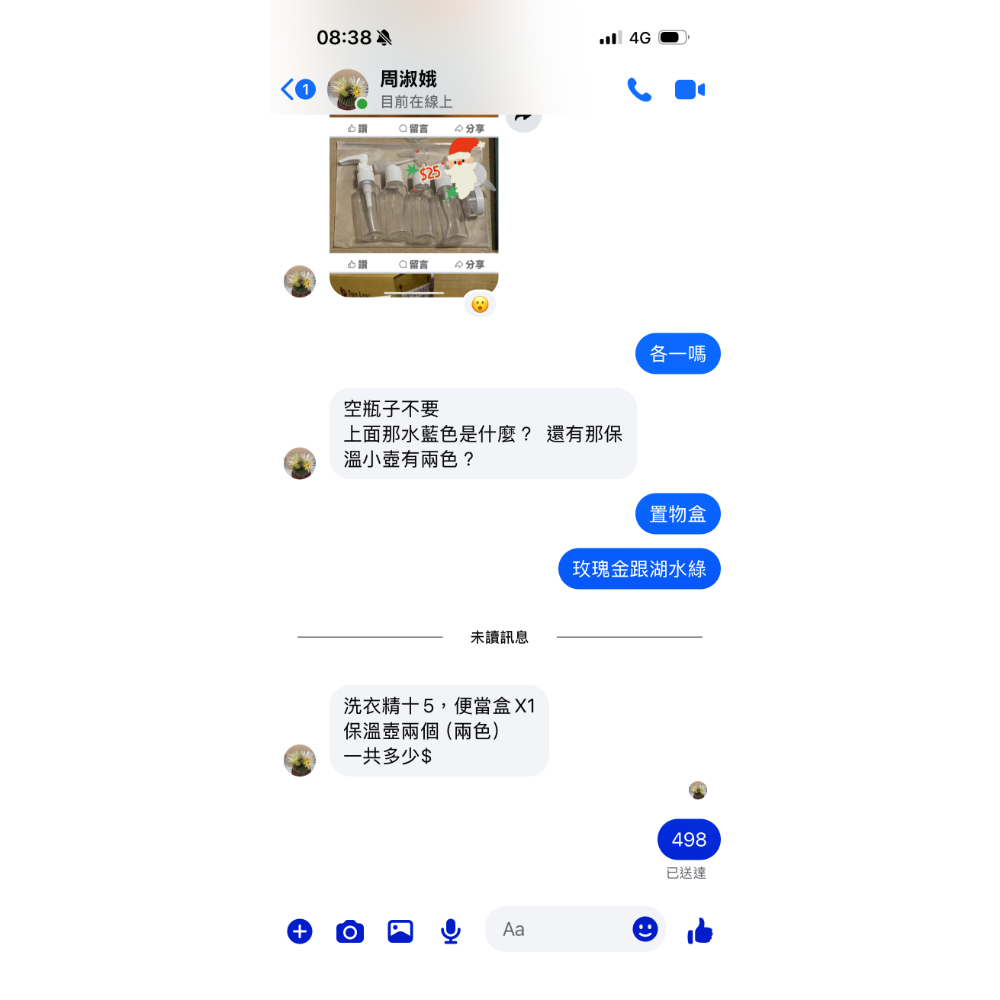The width and height of the screenshot is (1000, 1000).
Task: Open the camera to take a photo
Action: (350, 931)
